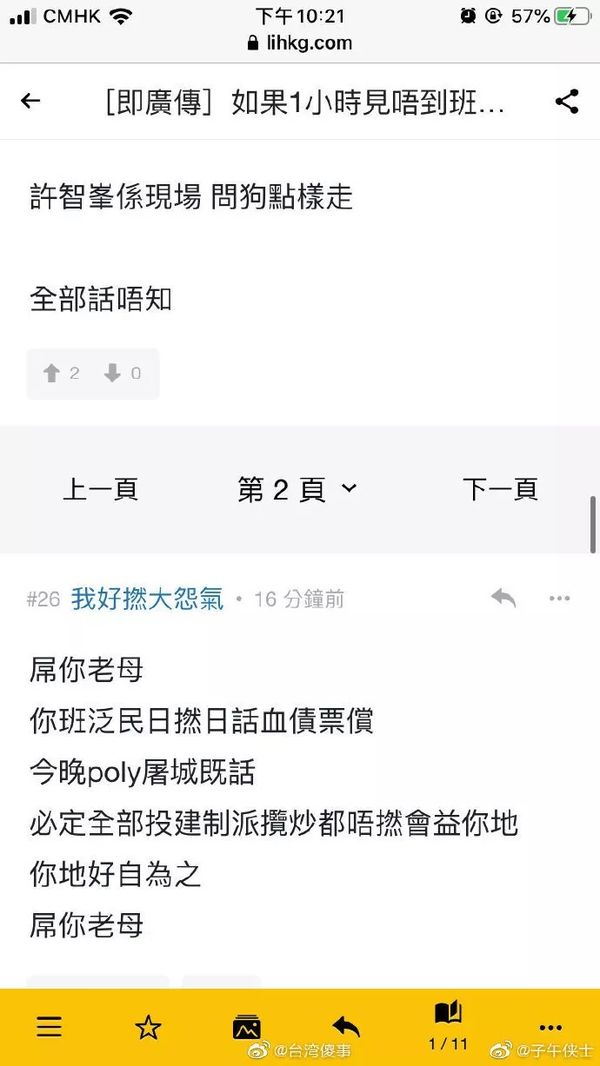
Task: Go to next page 下一頁
Action: (x=500, y=489)
